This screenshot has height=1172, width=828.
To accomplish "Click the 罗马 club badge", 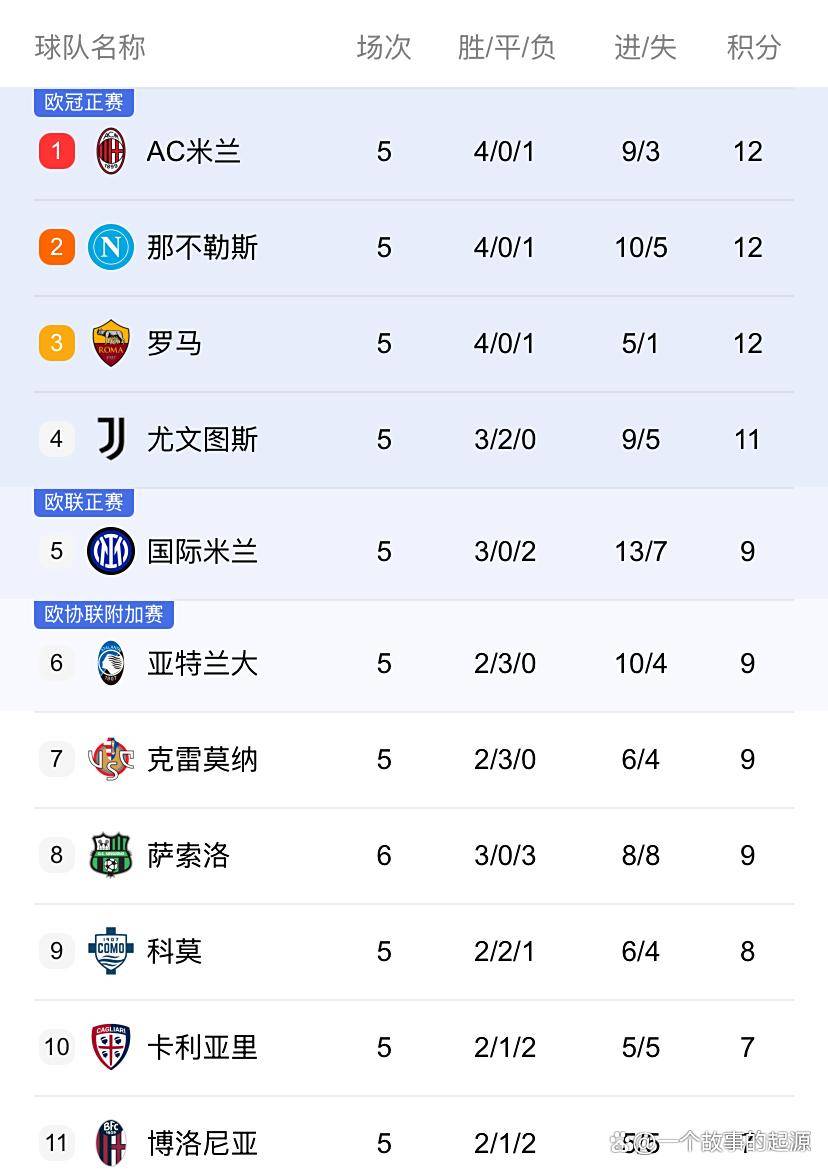I will [110, 343].
